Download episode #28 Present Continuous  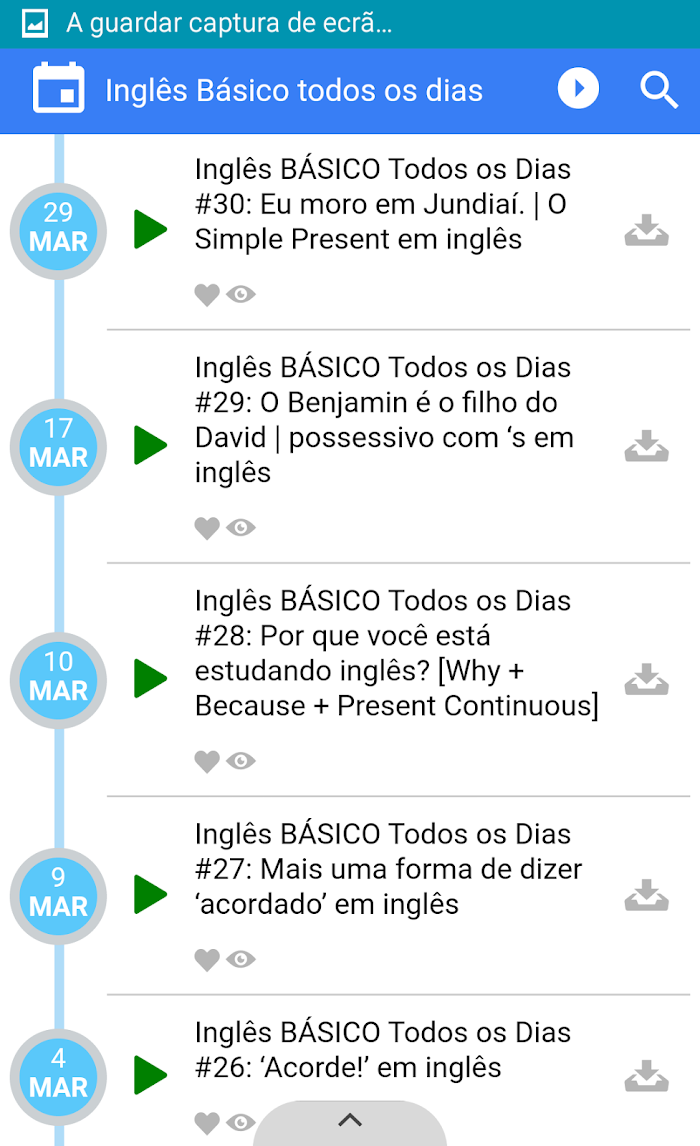click(646, 679)
